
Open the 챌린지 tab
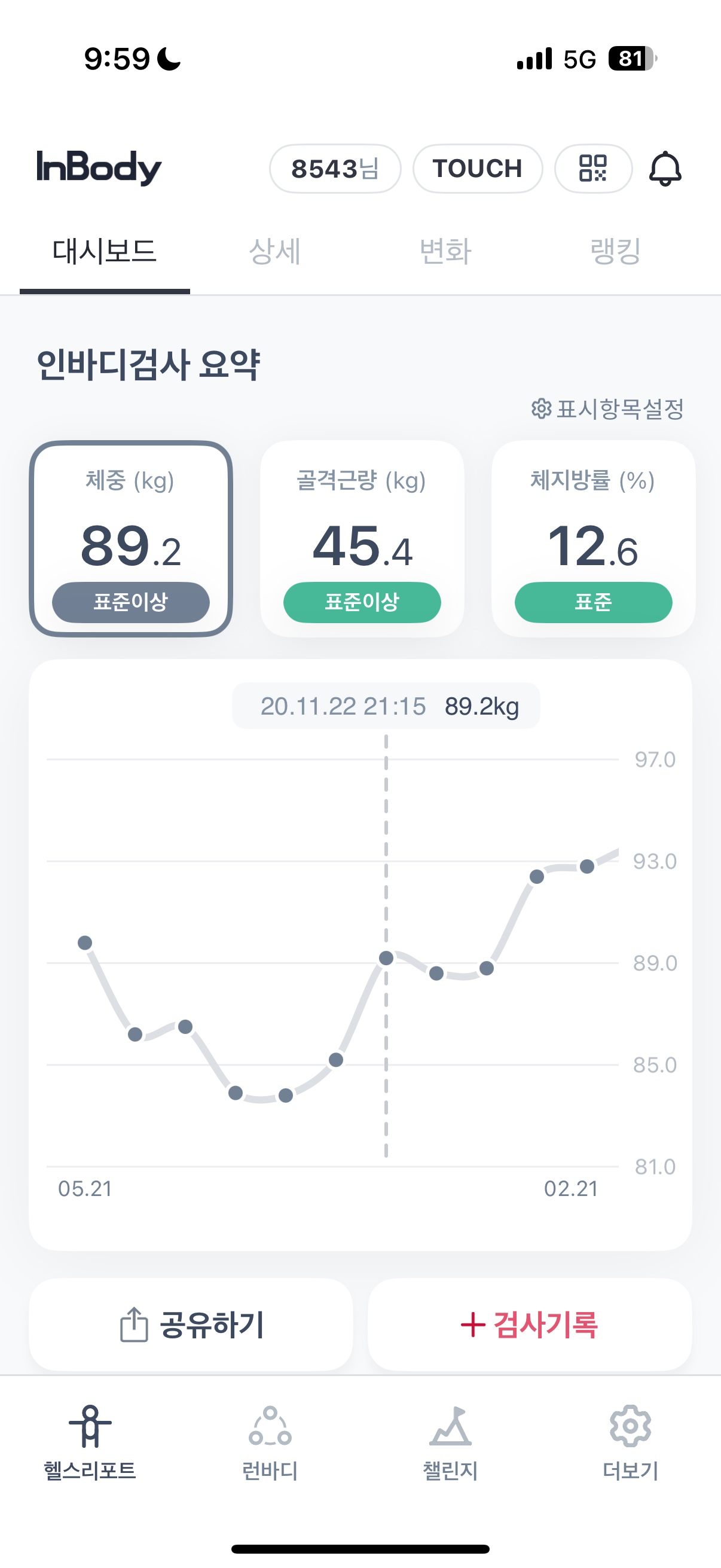coord(450,1442)
